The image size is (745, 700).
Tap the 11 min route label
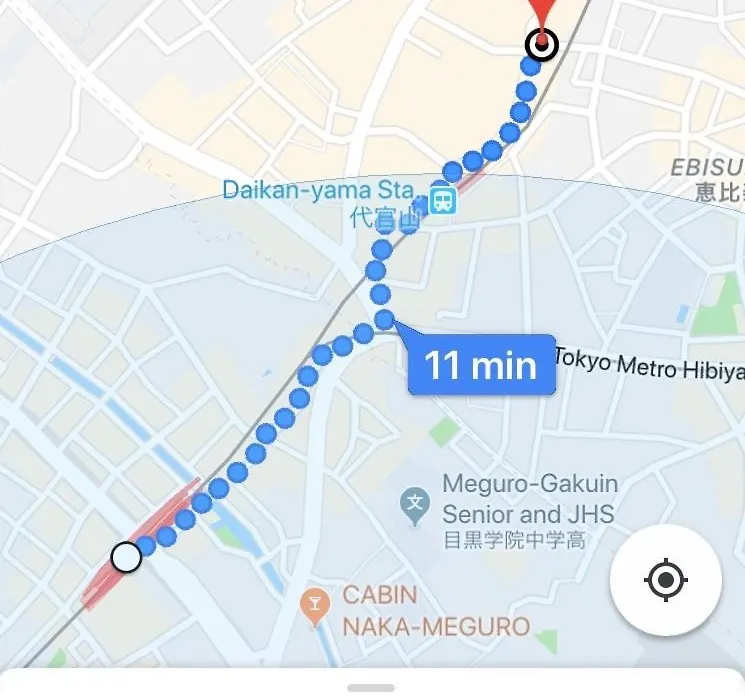point(481,365)
